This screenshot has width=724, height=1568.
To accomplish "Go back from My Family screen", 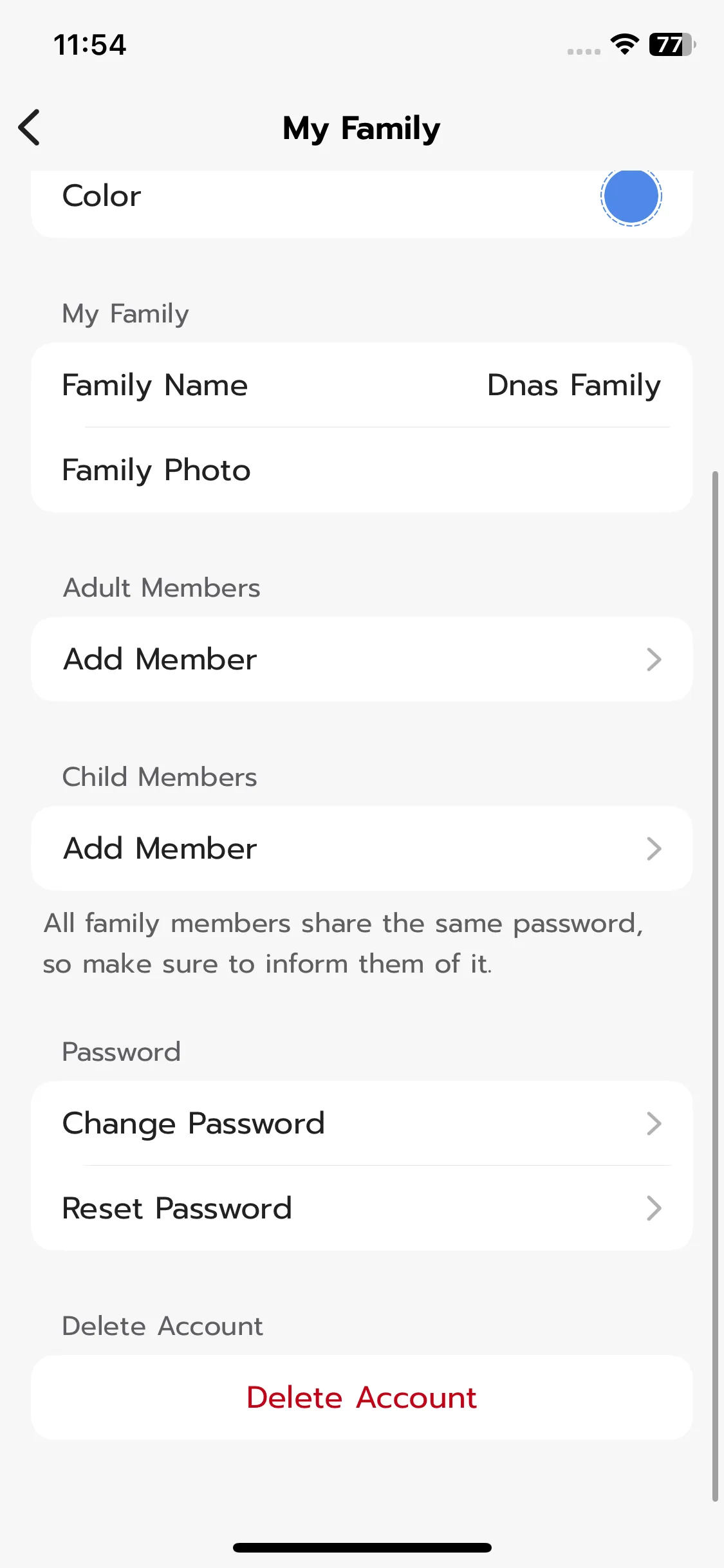I will 30,127.
